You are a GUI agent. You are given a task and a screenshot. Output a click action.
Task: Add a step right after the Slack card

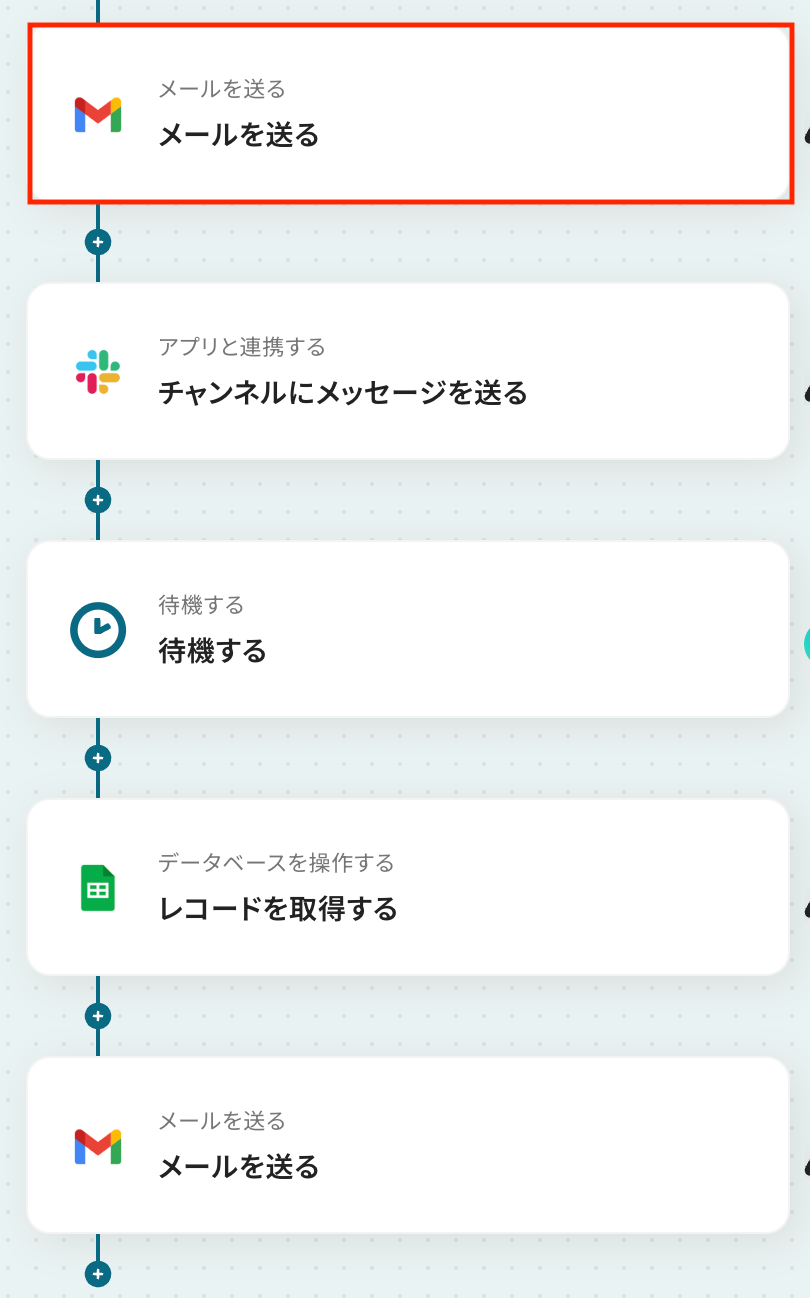pyautogui.click(x=98, y=500)
